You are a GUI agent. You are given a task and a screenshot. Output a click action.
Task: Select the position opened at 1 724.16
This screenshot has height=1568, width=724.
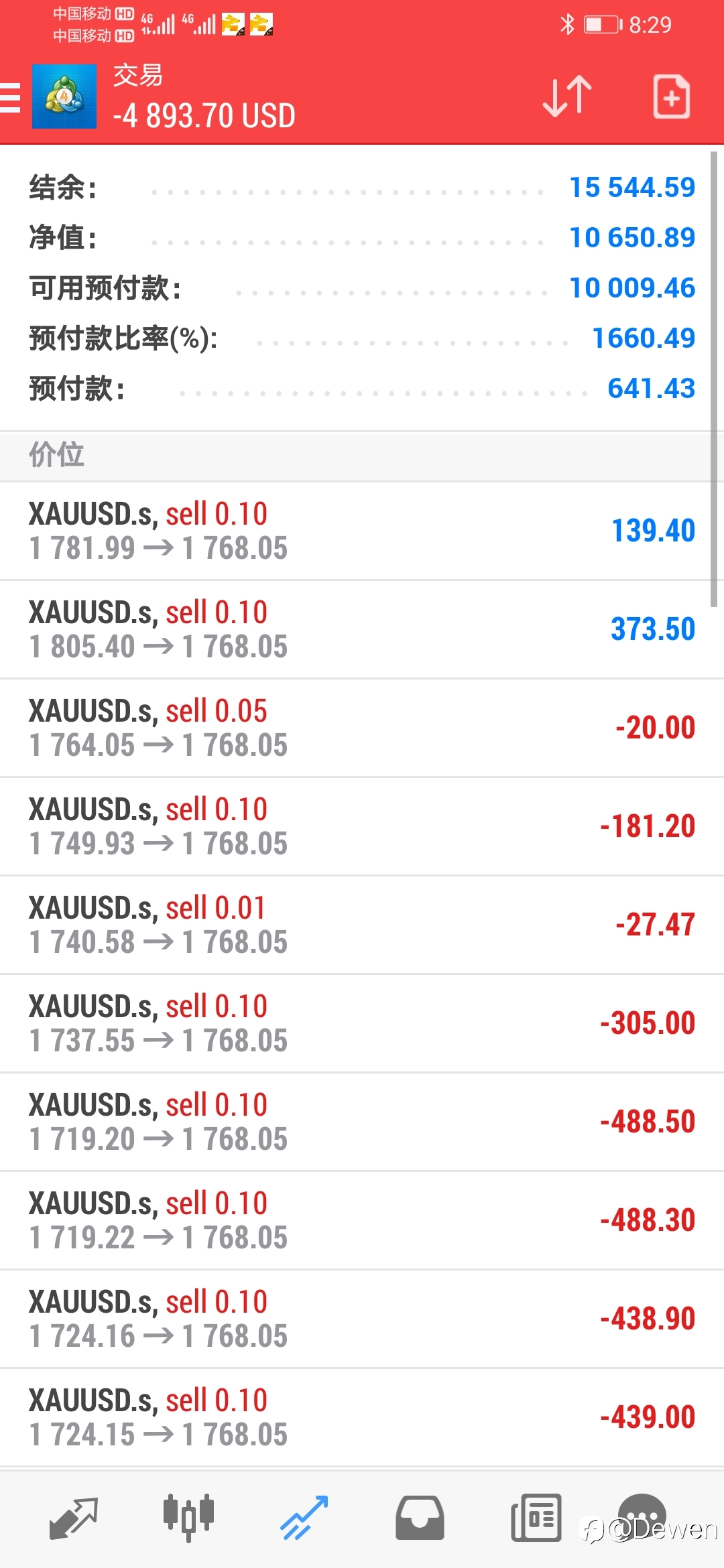[362, 1319]
